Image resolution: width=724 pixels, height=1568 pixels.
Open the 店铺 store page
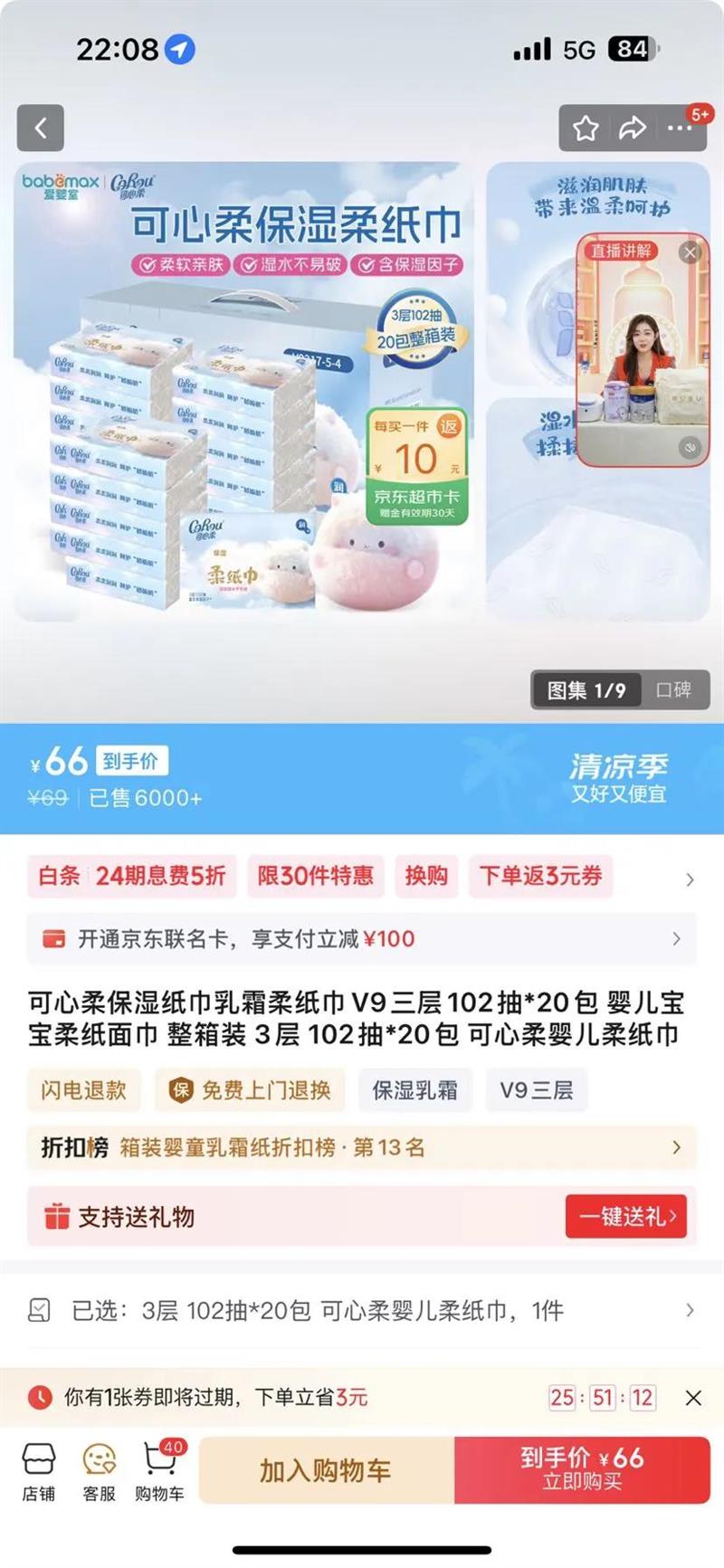[x=39, y=1473]
